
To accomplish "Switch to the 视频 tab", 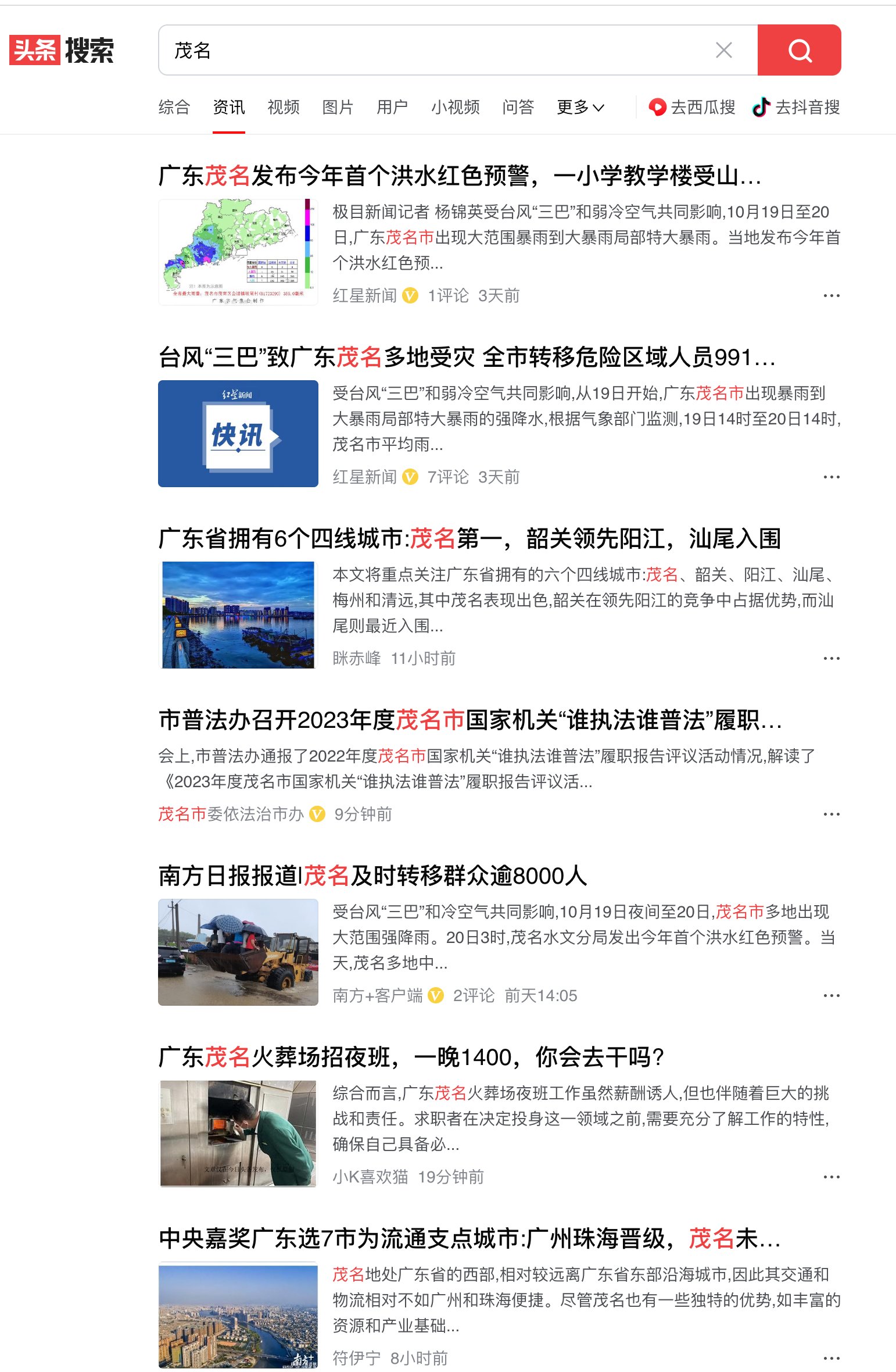I will pyautogui.click(x=284, y=107).
